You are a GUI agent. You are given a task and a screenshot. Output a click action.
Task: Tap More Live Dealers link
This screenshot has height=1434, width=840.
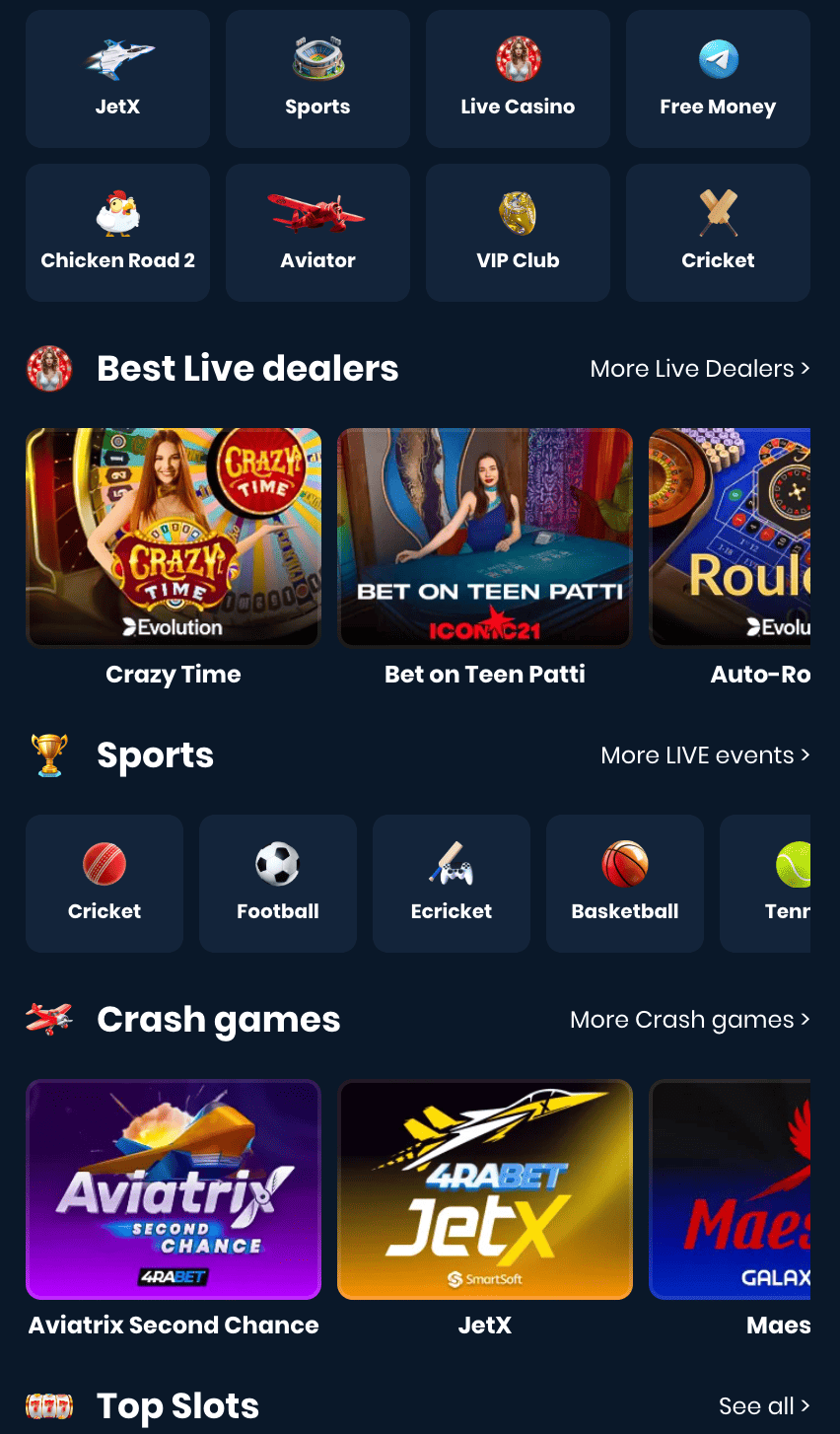click(699, 369)
